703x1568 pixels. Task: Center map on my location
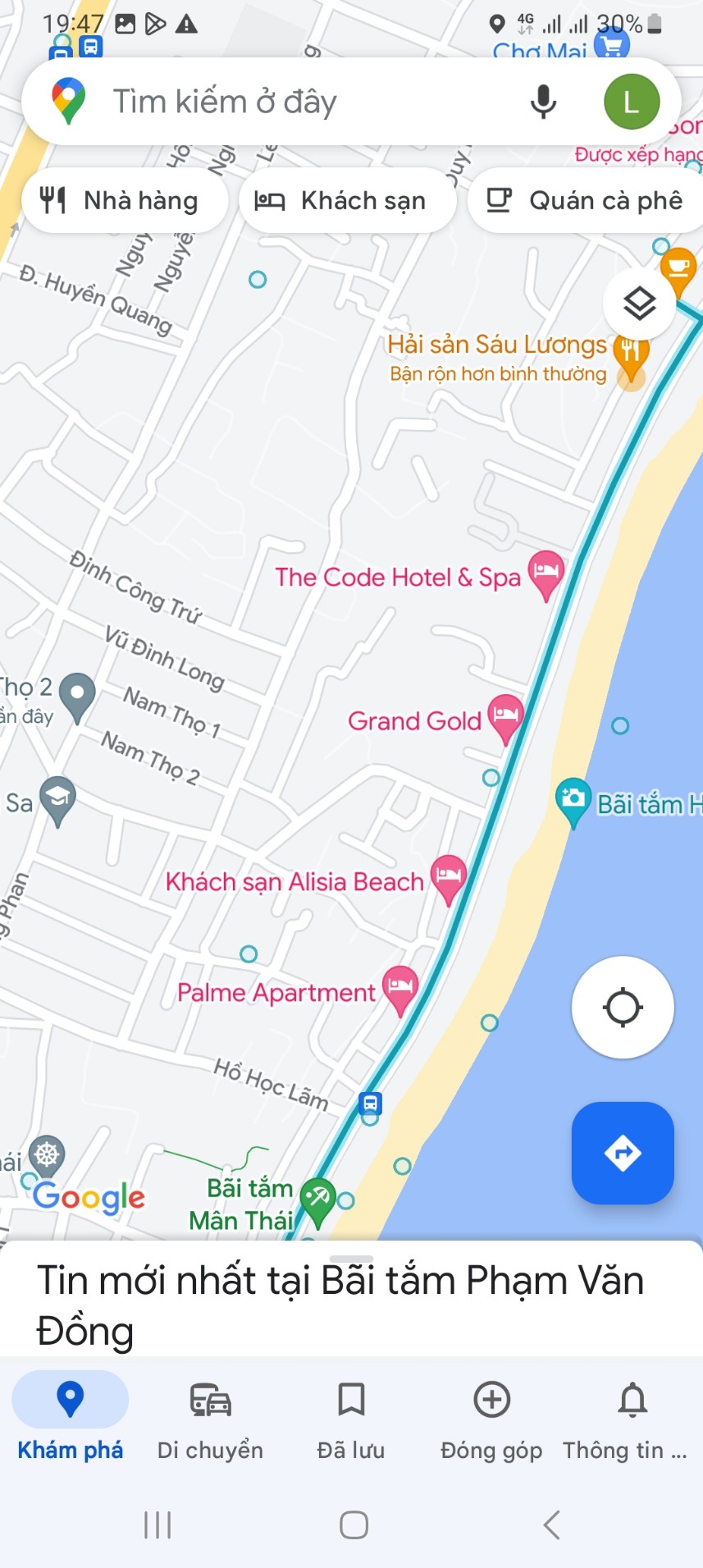[x=623, y=1008]
